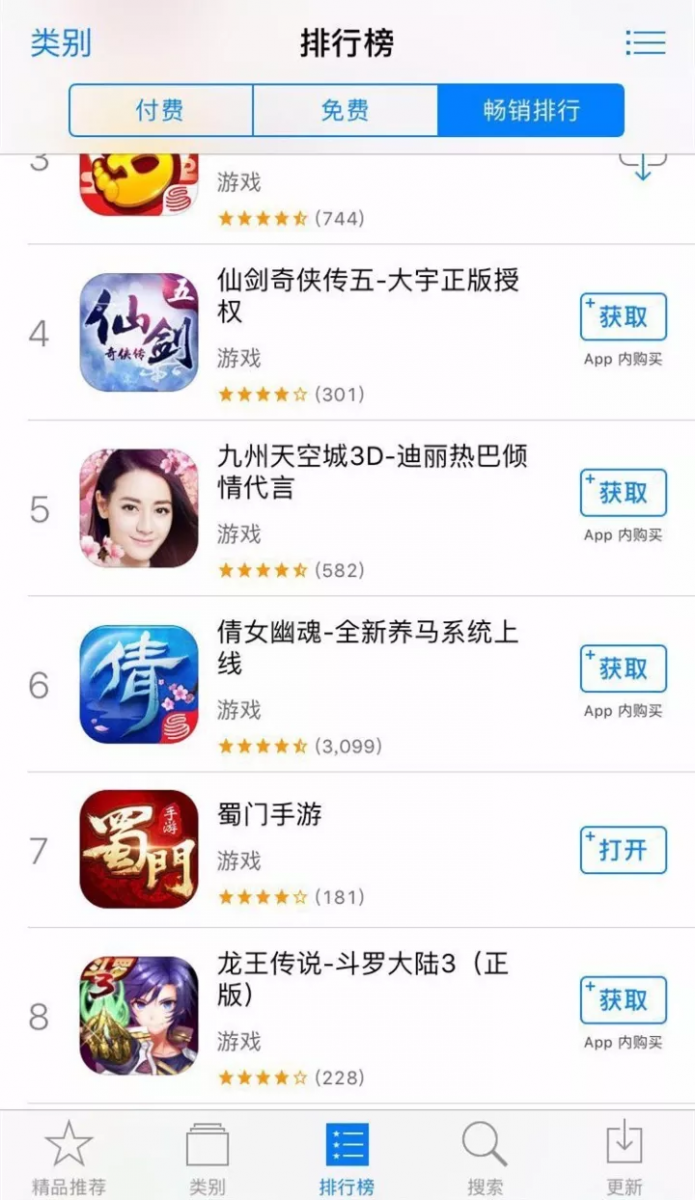Open 仙剑奇侠传五 app details
The height and width of the screenshot is (1200, 695).
click(368, 294)
